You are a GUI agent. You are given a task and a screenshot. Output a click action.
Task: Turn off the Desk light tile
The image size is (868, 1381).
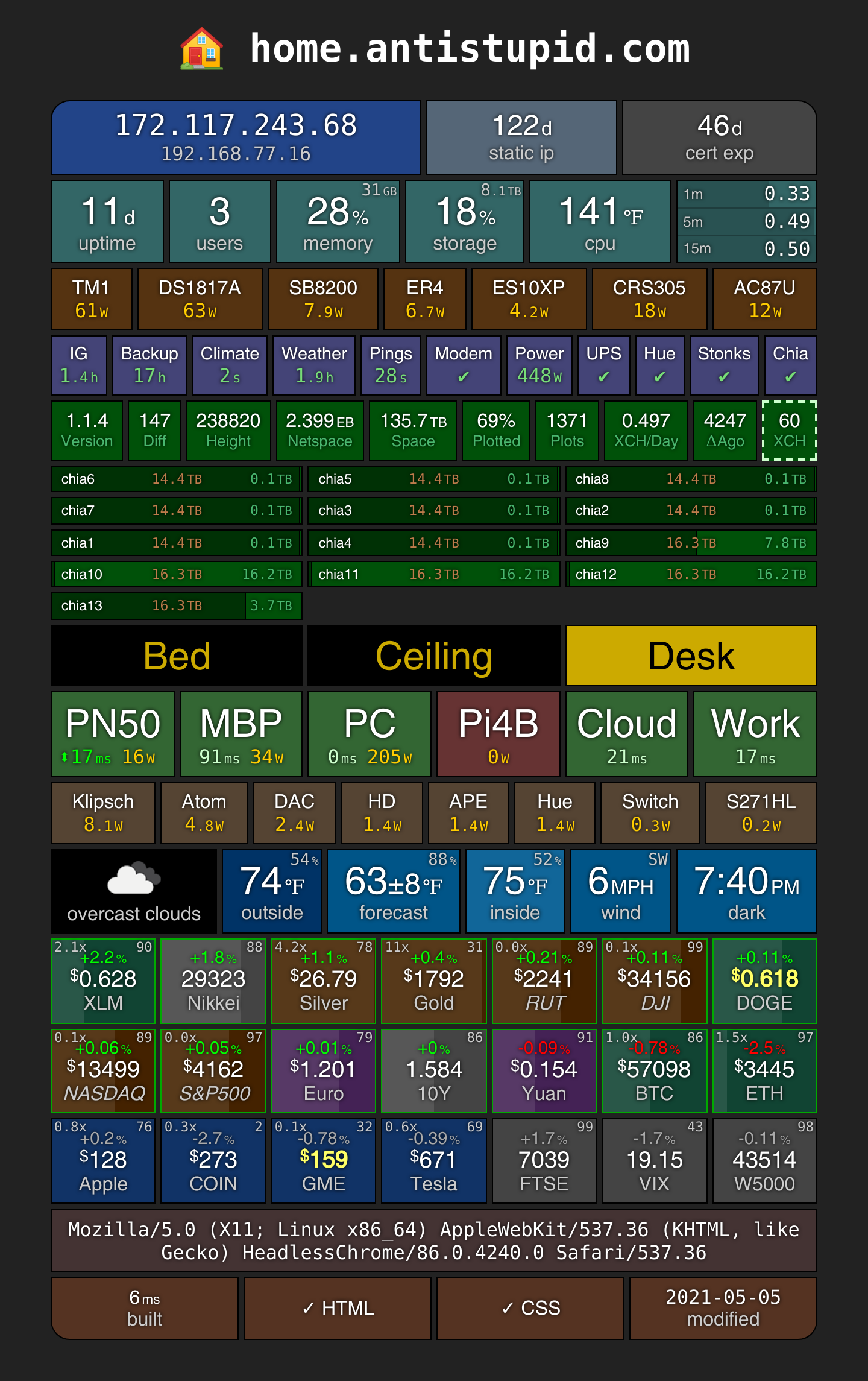(x=691, y=656)
